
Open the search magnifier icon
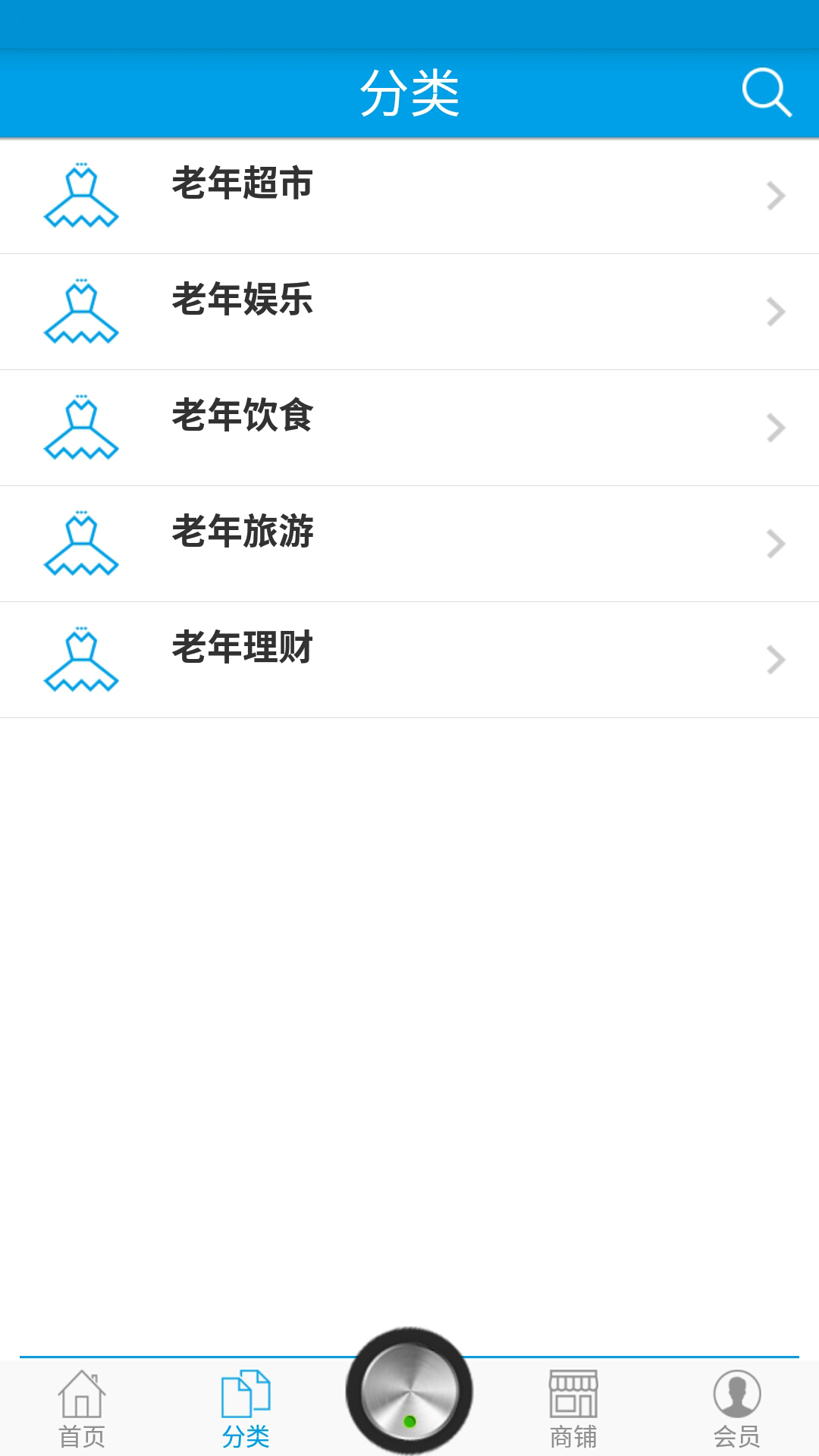[767, 93]
